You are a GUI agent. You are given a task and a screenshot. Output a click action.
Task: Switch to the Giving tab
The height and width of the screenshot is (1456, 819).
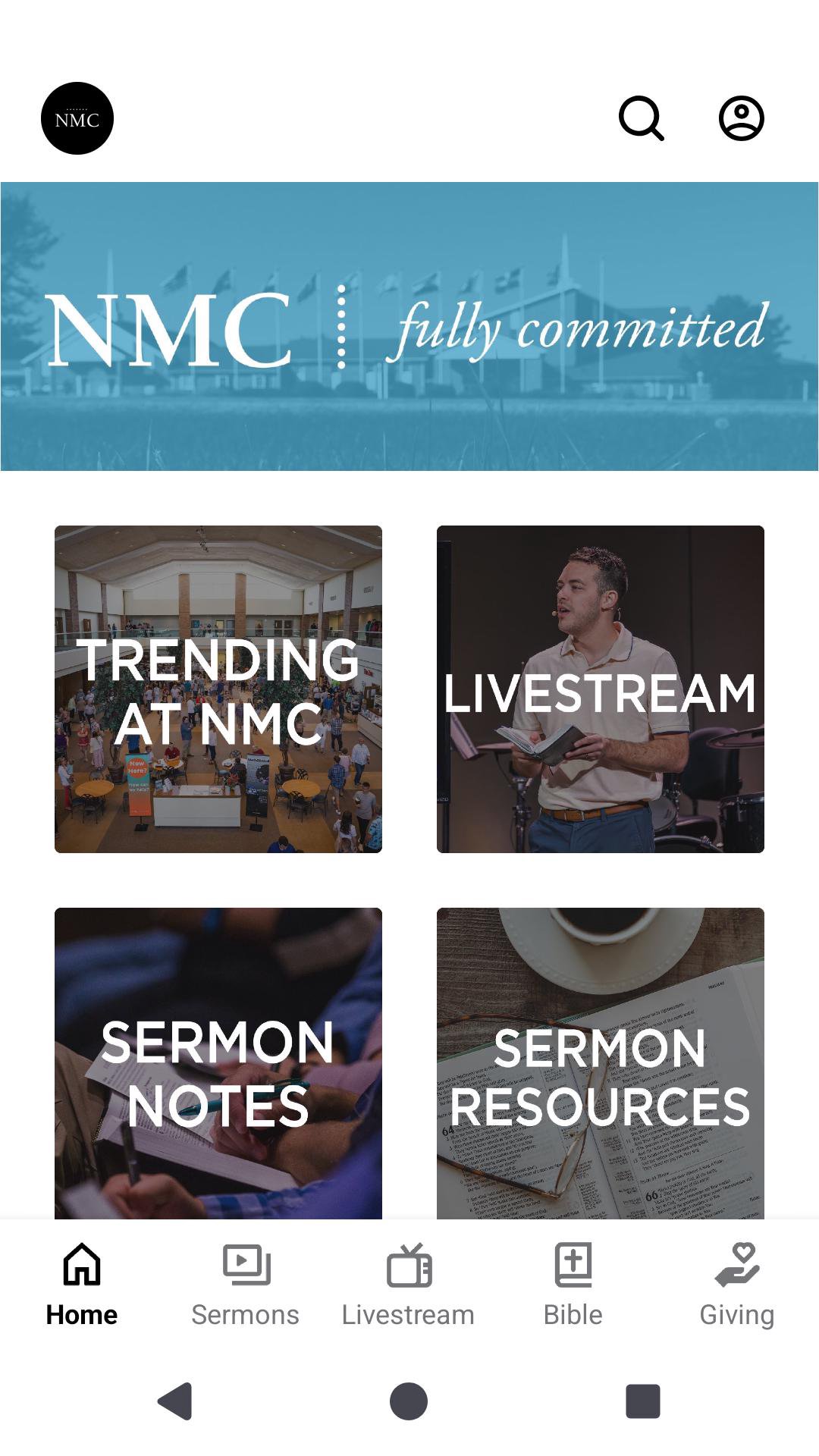[736, 1285]
